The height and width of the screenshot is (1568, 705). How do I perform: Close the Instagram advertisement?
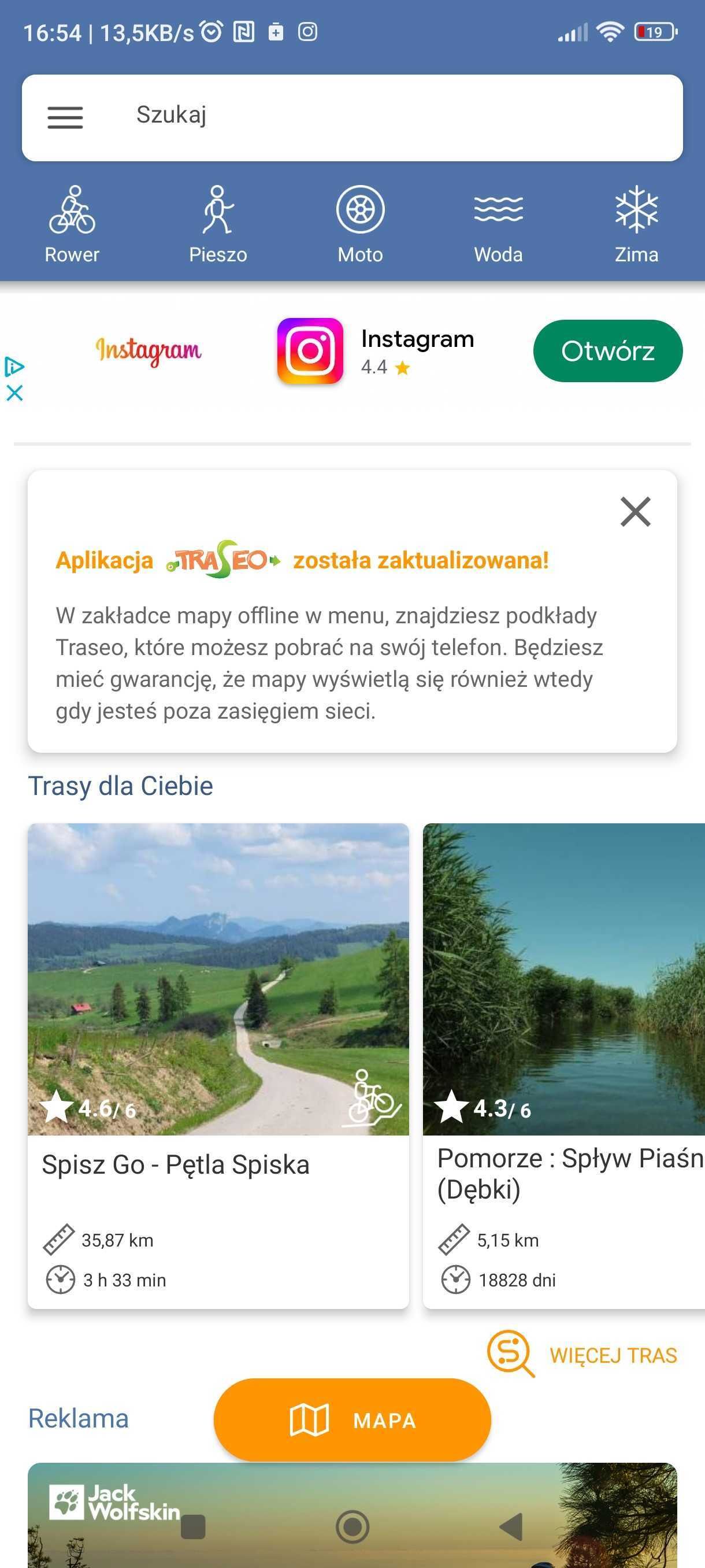(14, 393)
